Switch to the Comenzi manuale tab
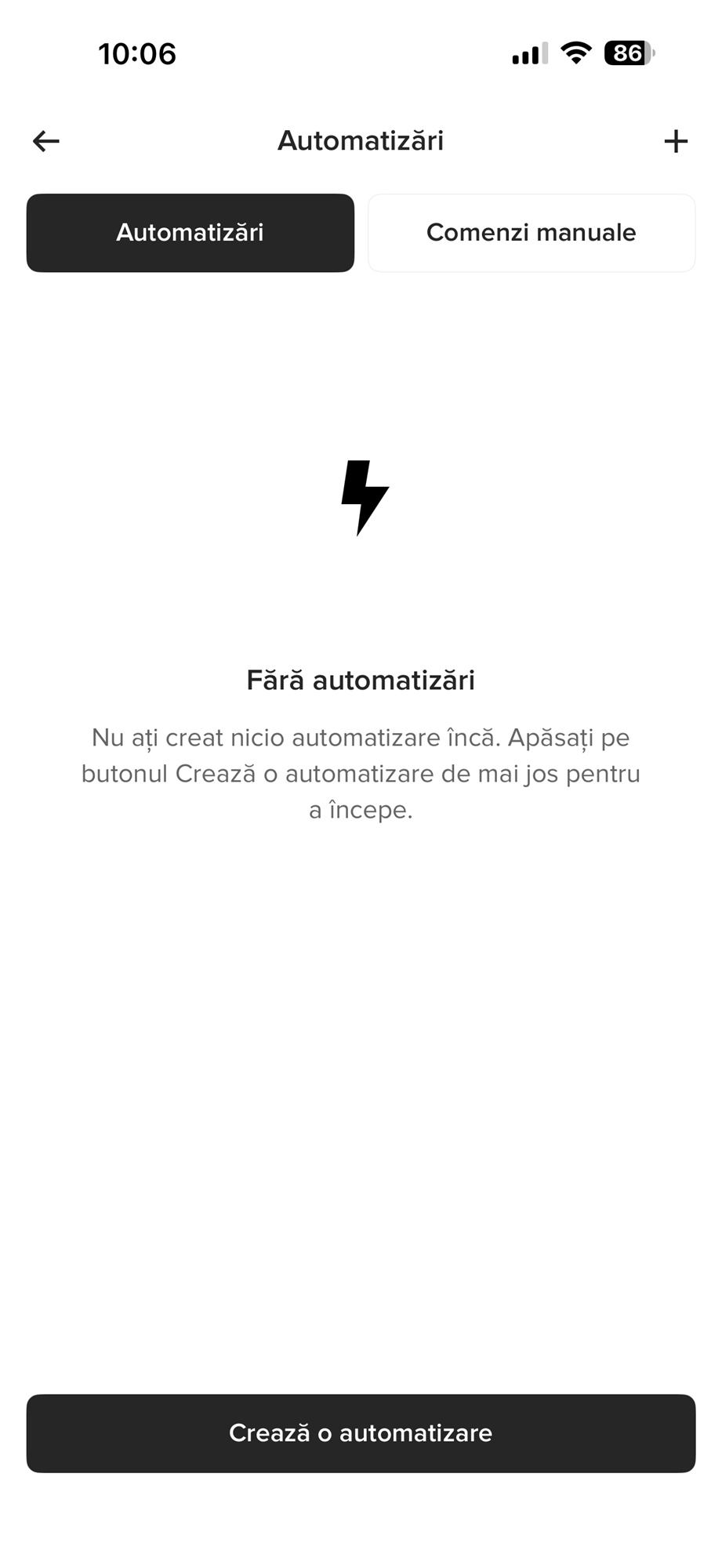 pyautogui.click(x=531, y=233)
